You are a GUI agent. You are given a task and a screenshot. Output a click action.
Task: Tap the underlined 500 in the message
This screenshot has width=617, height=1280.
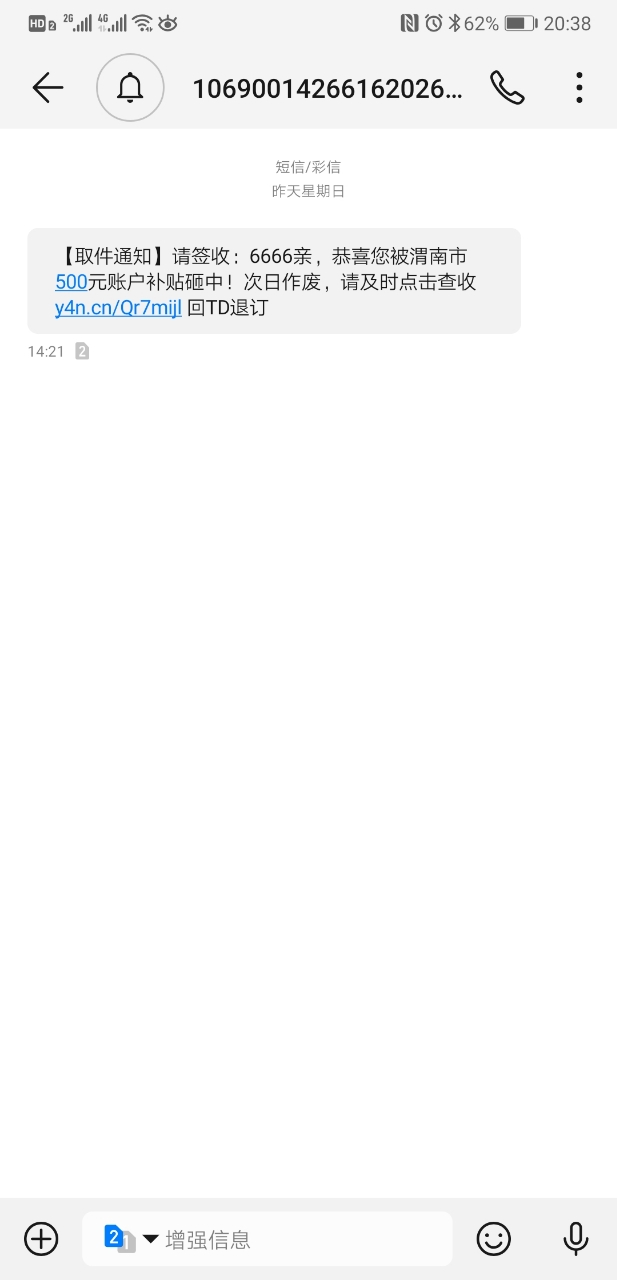[71, 282]
